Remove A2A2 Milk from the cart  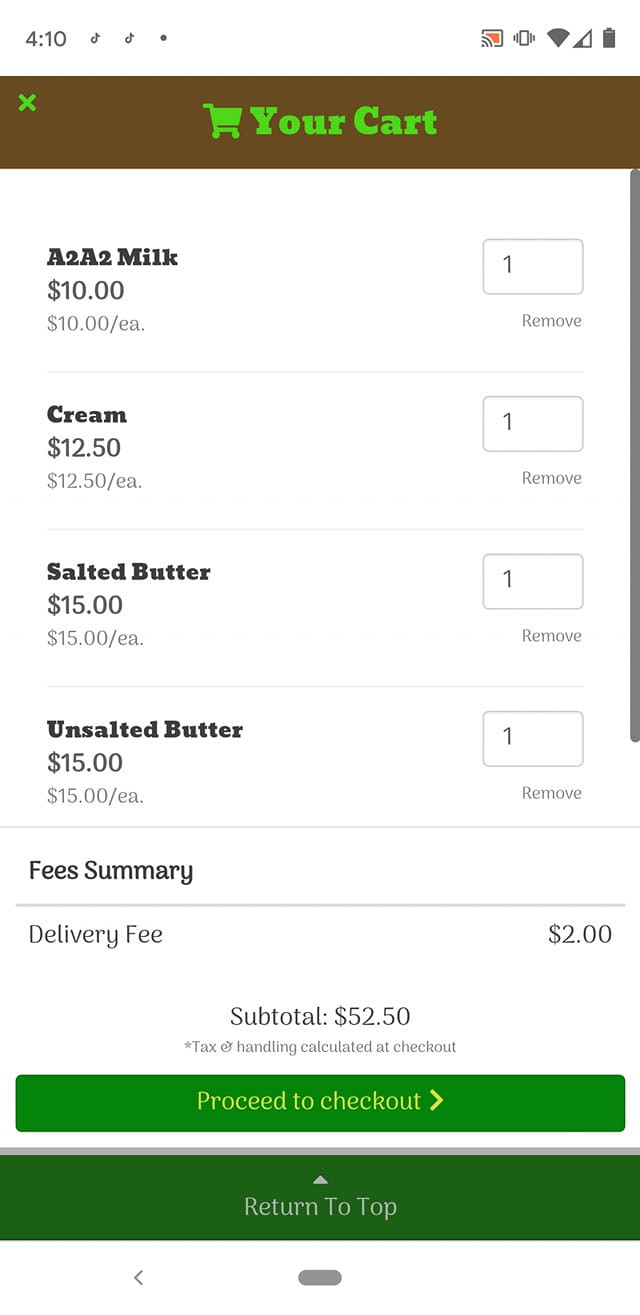551,321
